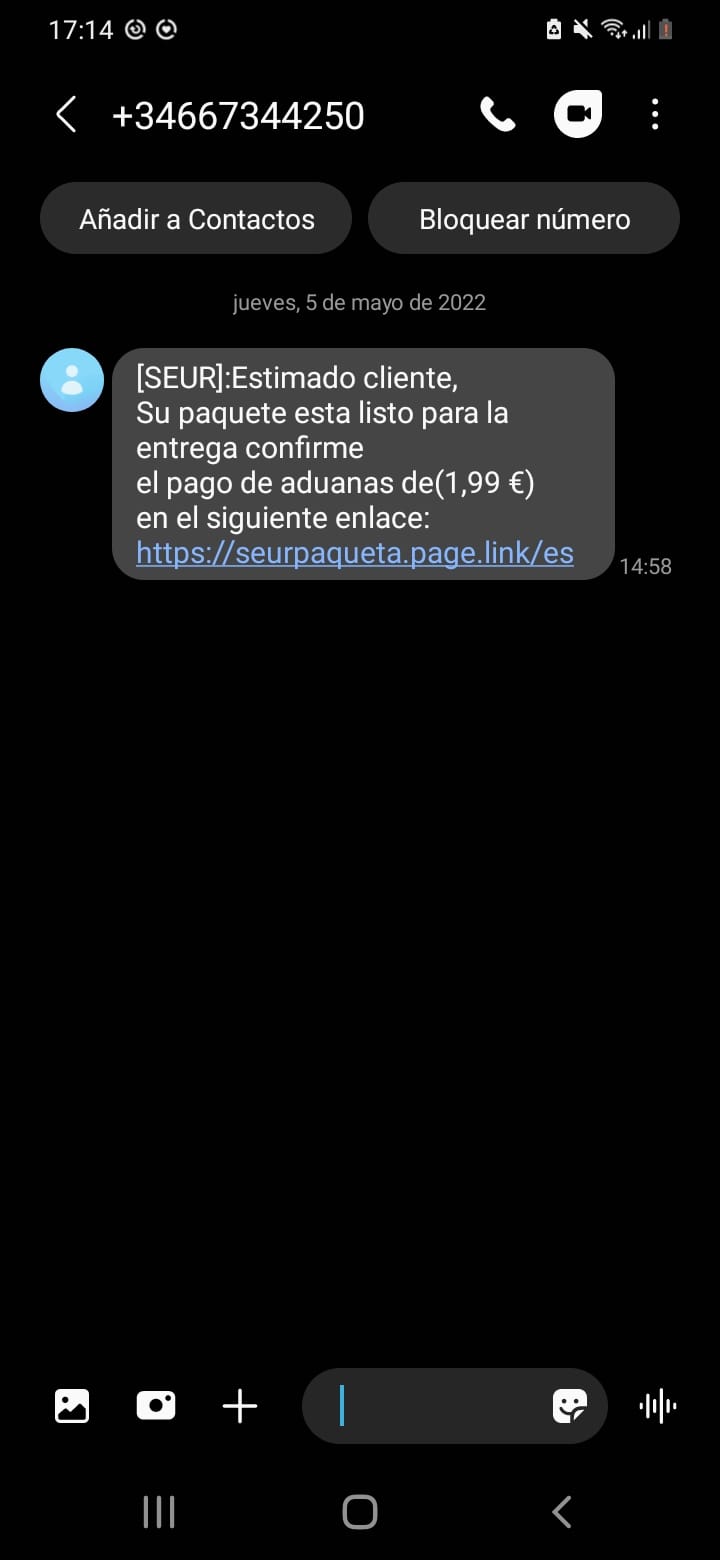Screen dimensions: 720x1560
Task: Start a video call with this number
Action: tap(578, 116)
